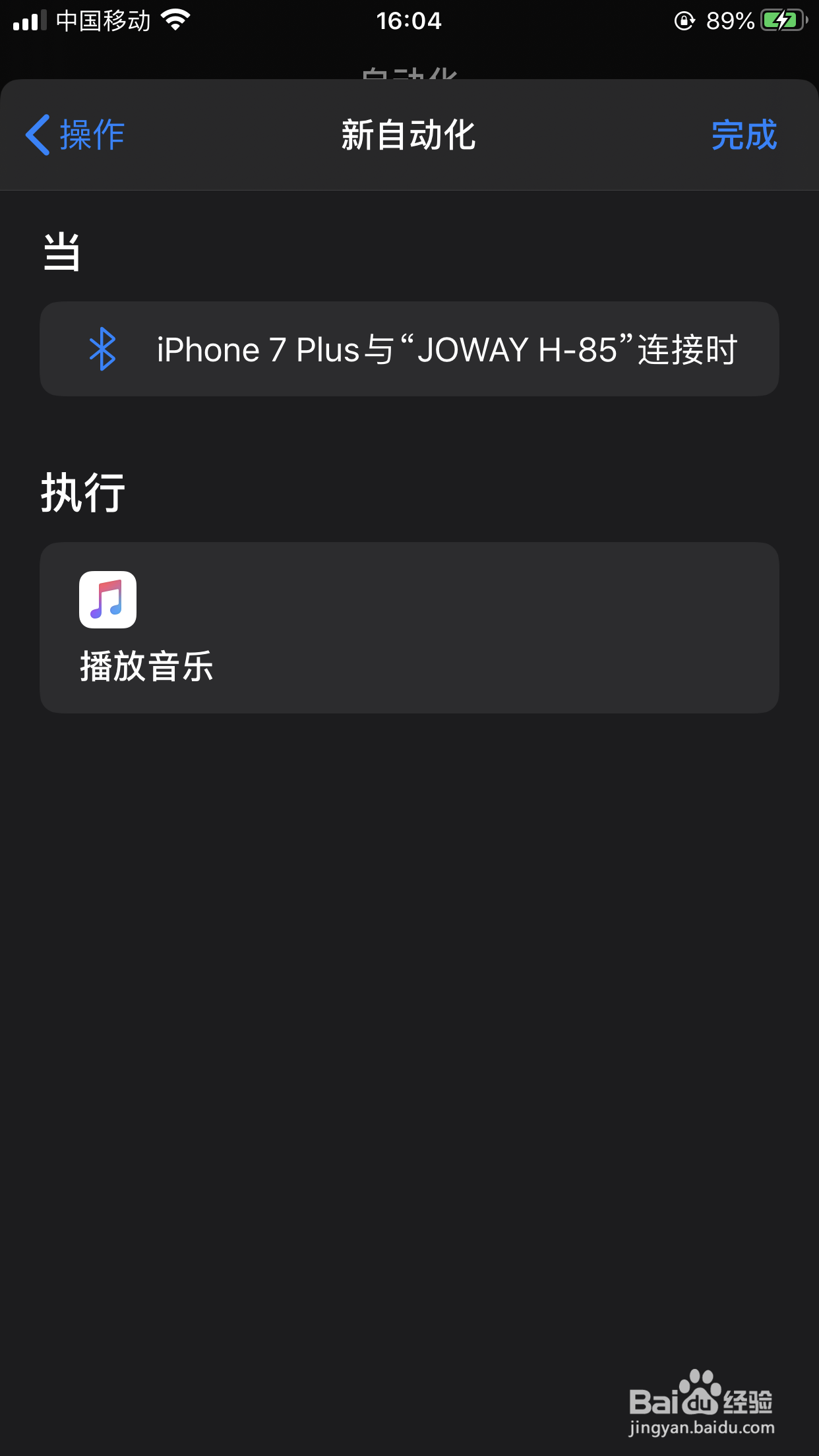Tap the 16:04 clock in status bar
The image size is (819, 1456).
point(409,20)
